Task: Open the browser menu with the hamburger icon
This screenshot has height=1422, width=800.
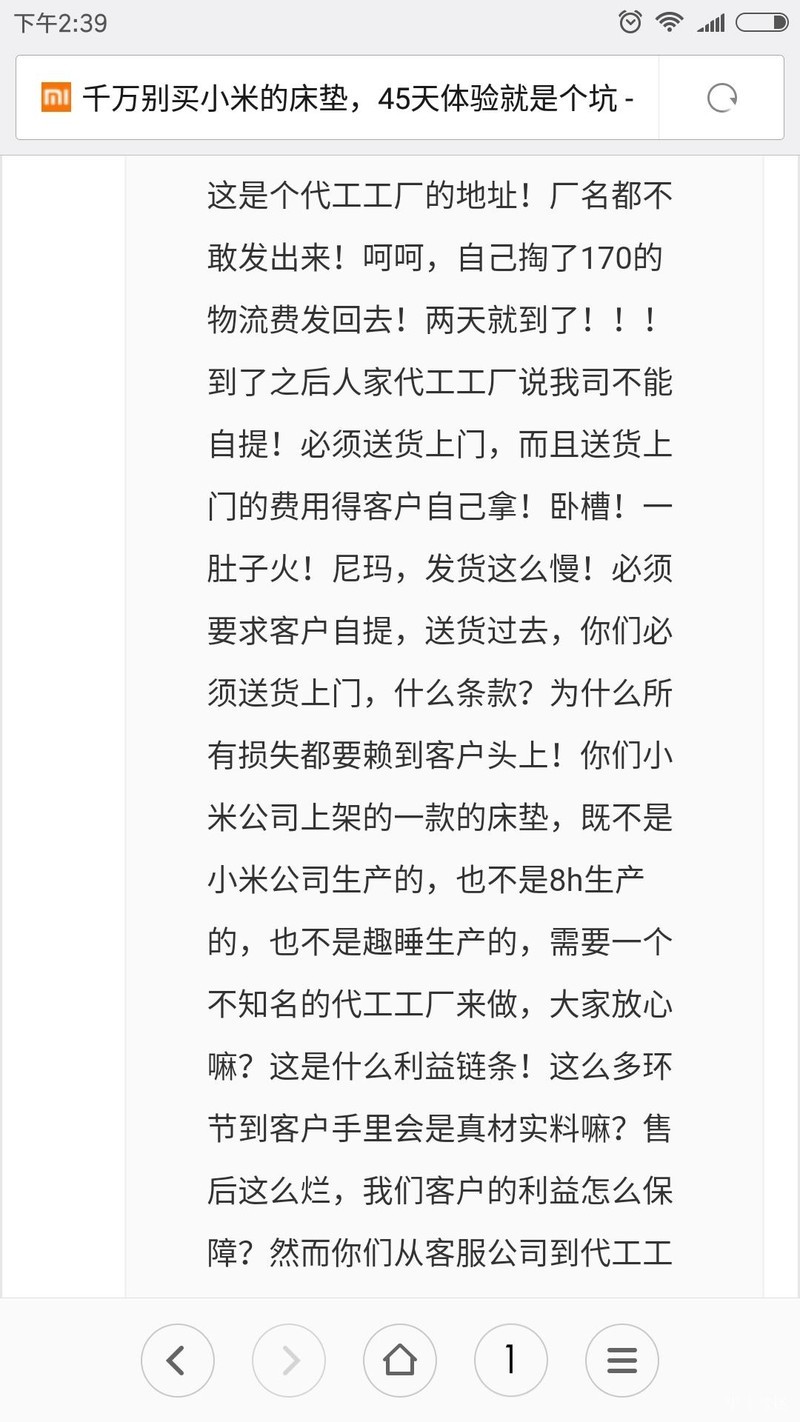Action: coord(622,1361)
